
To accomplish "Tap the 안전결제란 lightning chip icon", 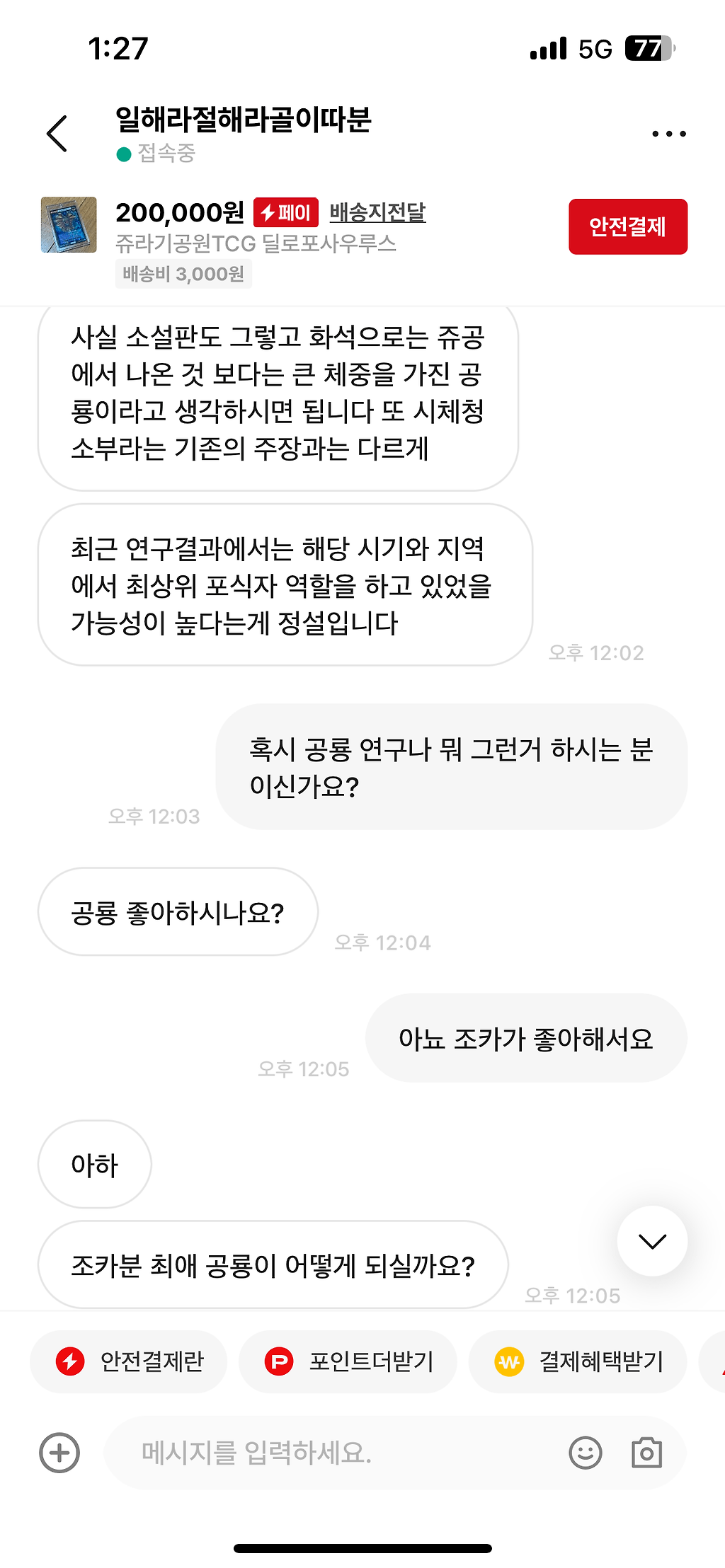I will tap(70, 1361).
